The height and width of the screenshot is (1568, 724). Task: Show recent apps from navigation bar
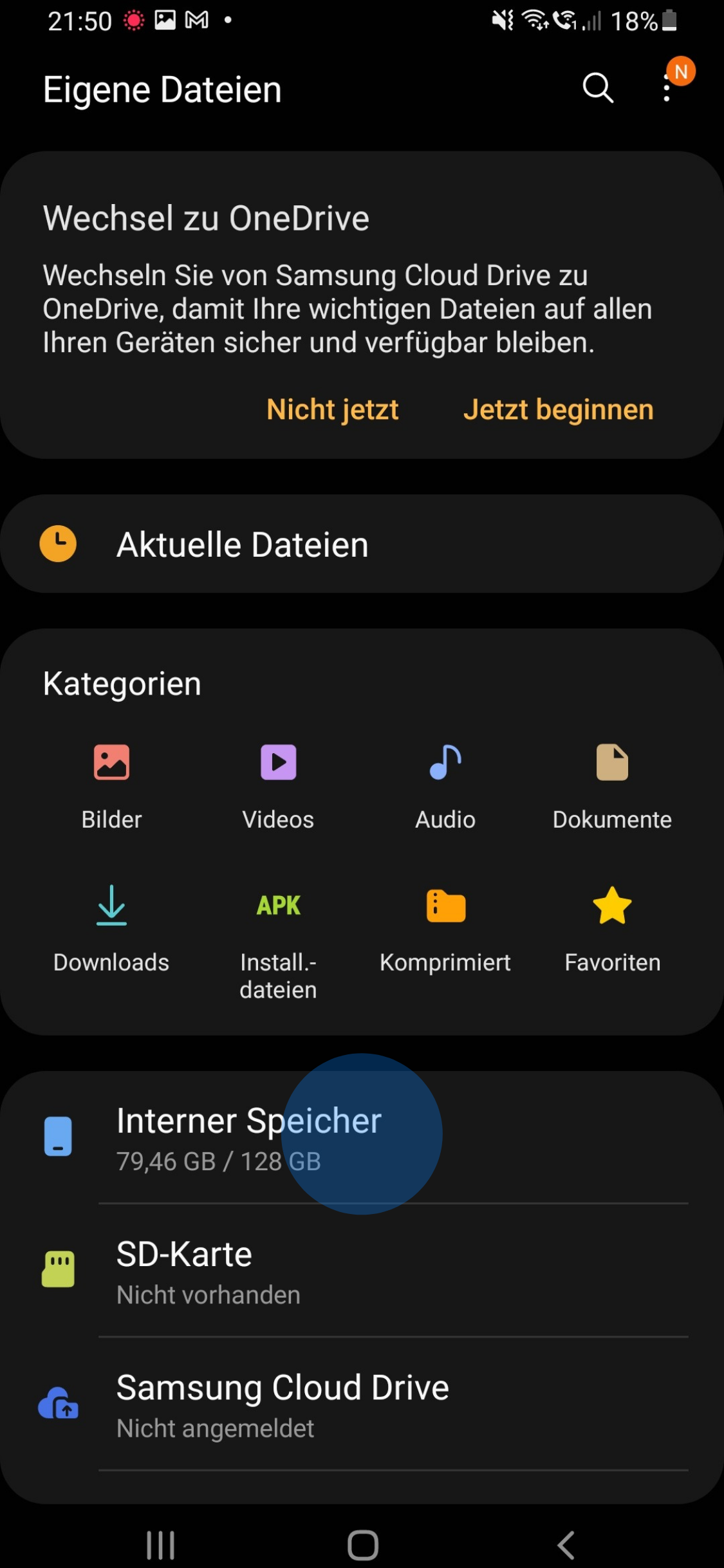click(x=160, y=1545)
